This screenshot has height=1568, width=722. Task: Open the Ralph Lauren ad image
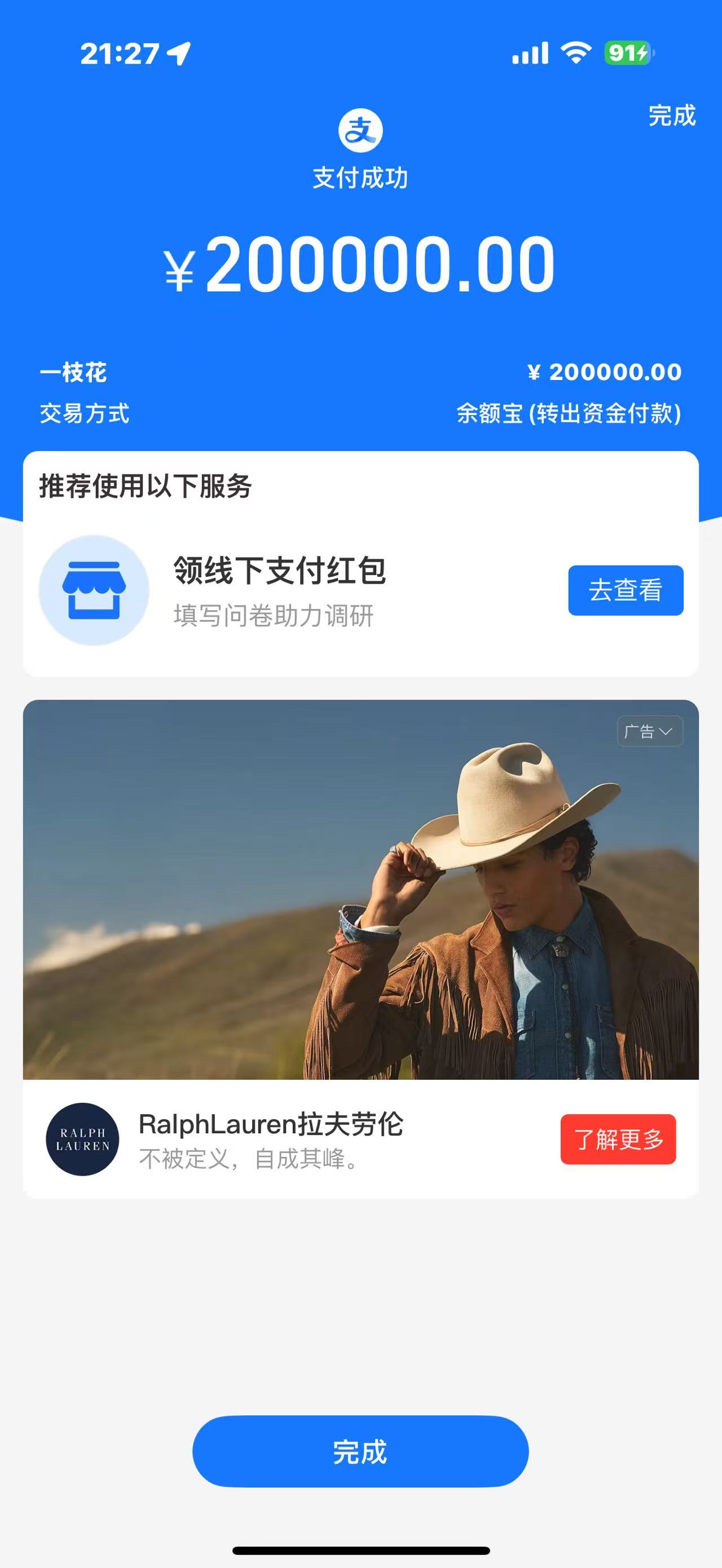[x=360, y=889]
